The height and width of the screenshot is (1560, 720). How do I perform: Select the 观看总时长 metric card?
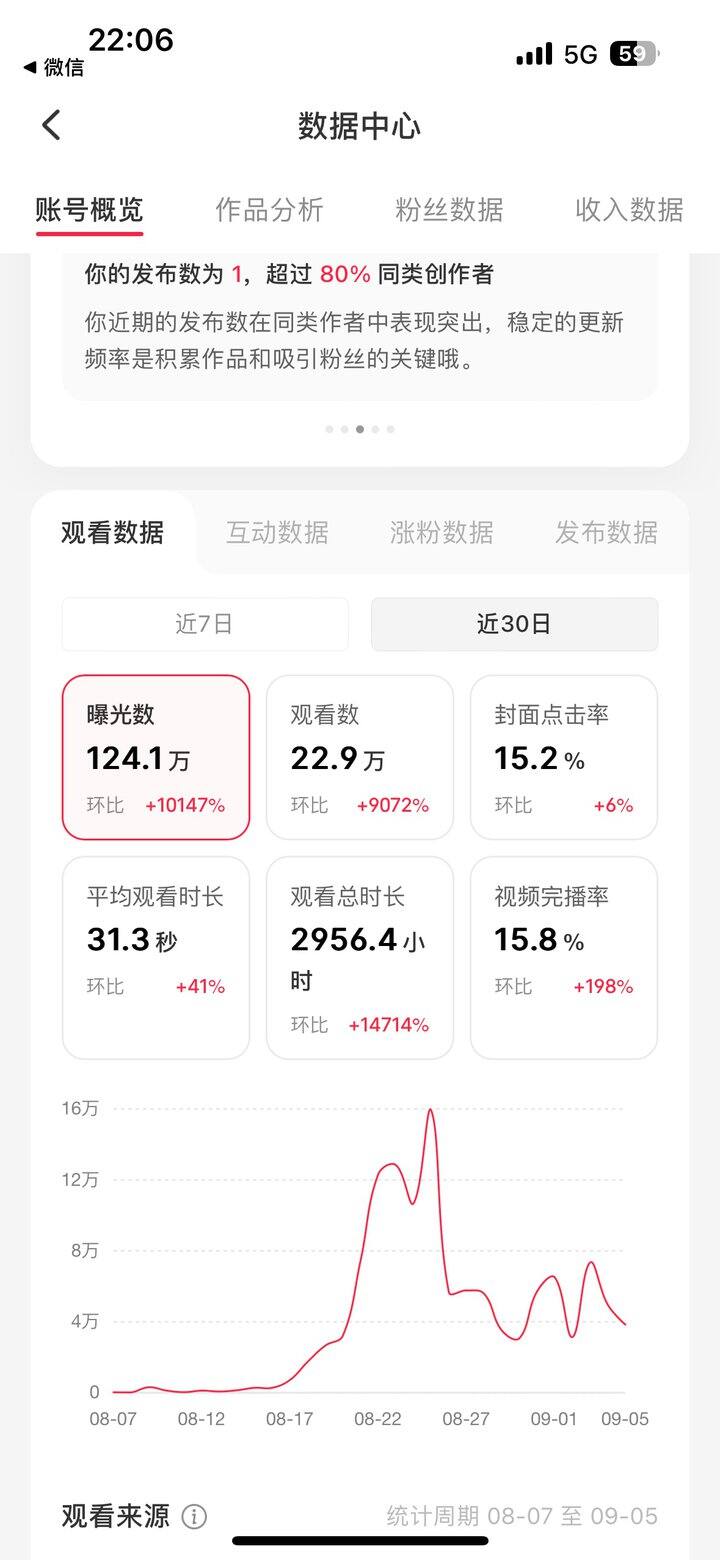coord(360,958)
